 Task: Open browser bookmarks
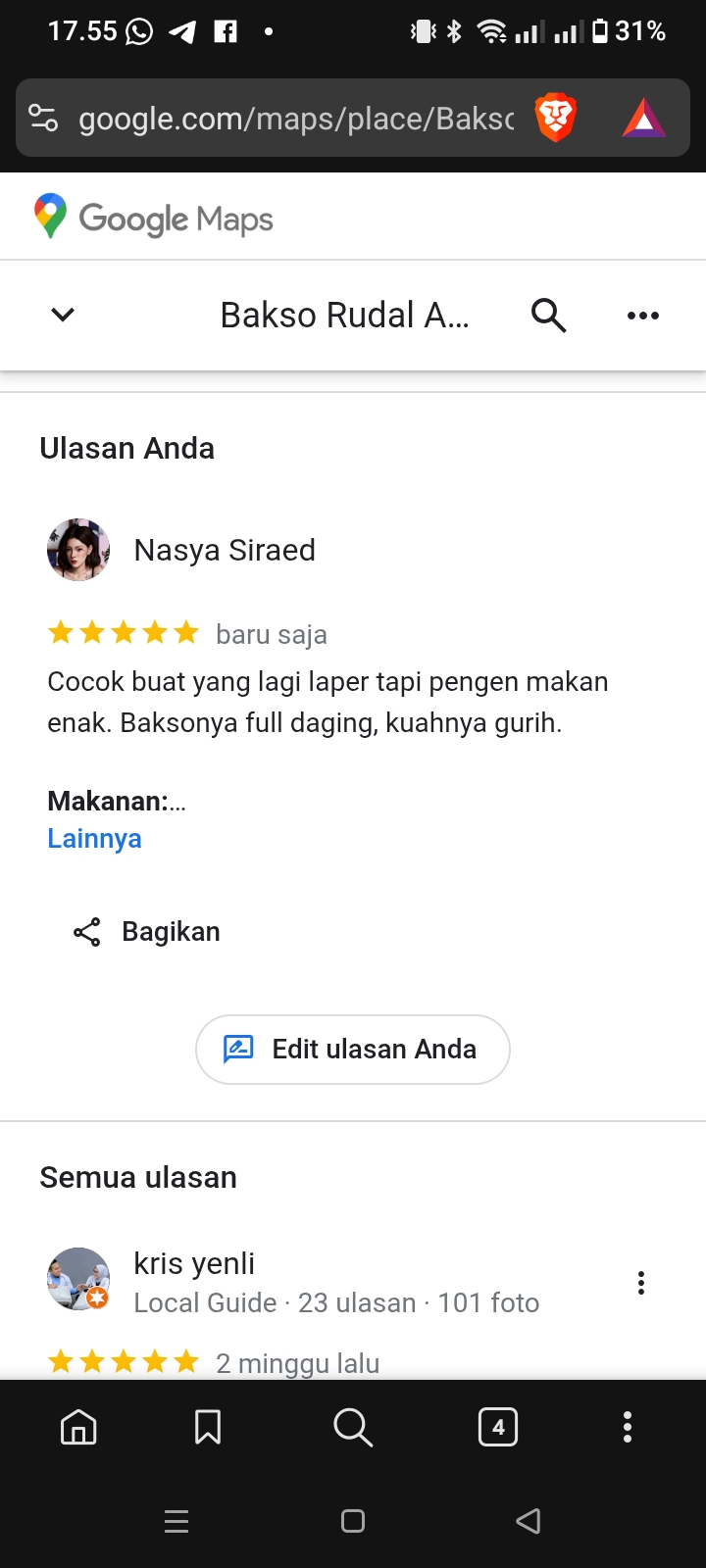pyautogui.click(x=208, y=1427)
